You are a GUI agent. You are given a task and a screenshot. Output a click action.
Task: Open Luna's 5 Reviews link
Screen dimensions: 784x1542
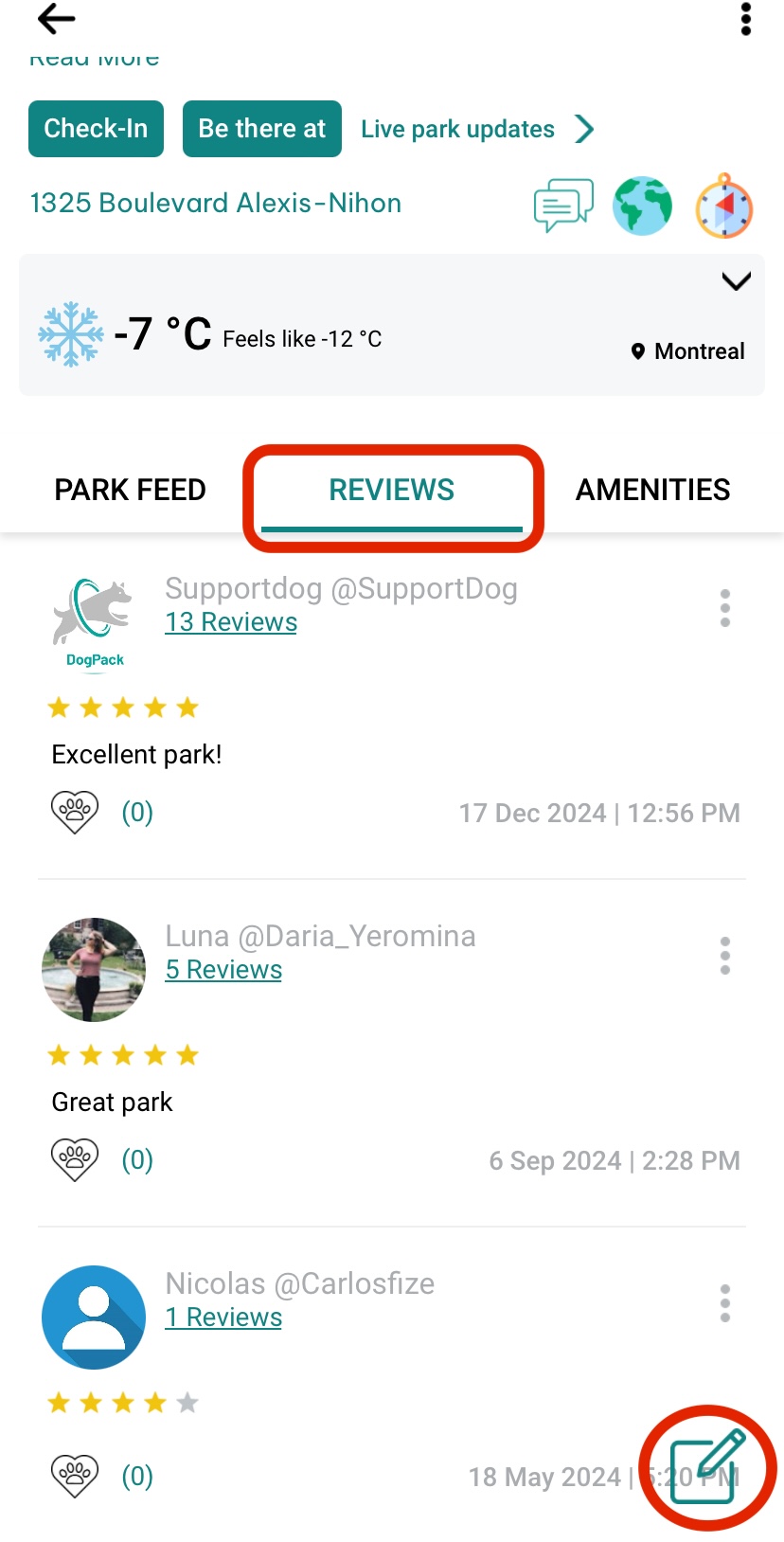click(x=223, y=969)
